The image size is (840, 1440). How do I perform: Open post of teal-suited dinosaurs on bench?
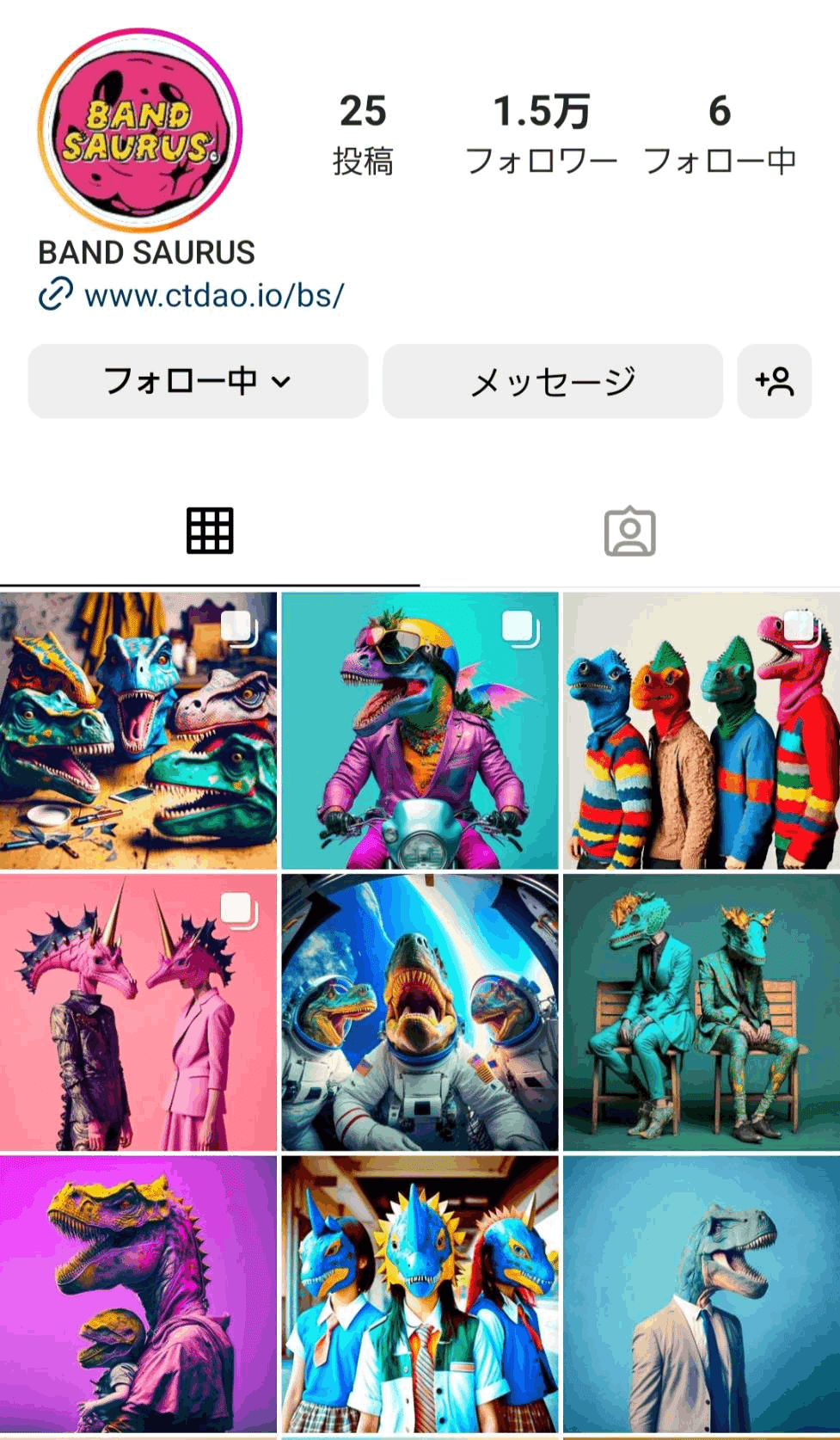(x=701, y=1012)
